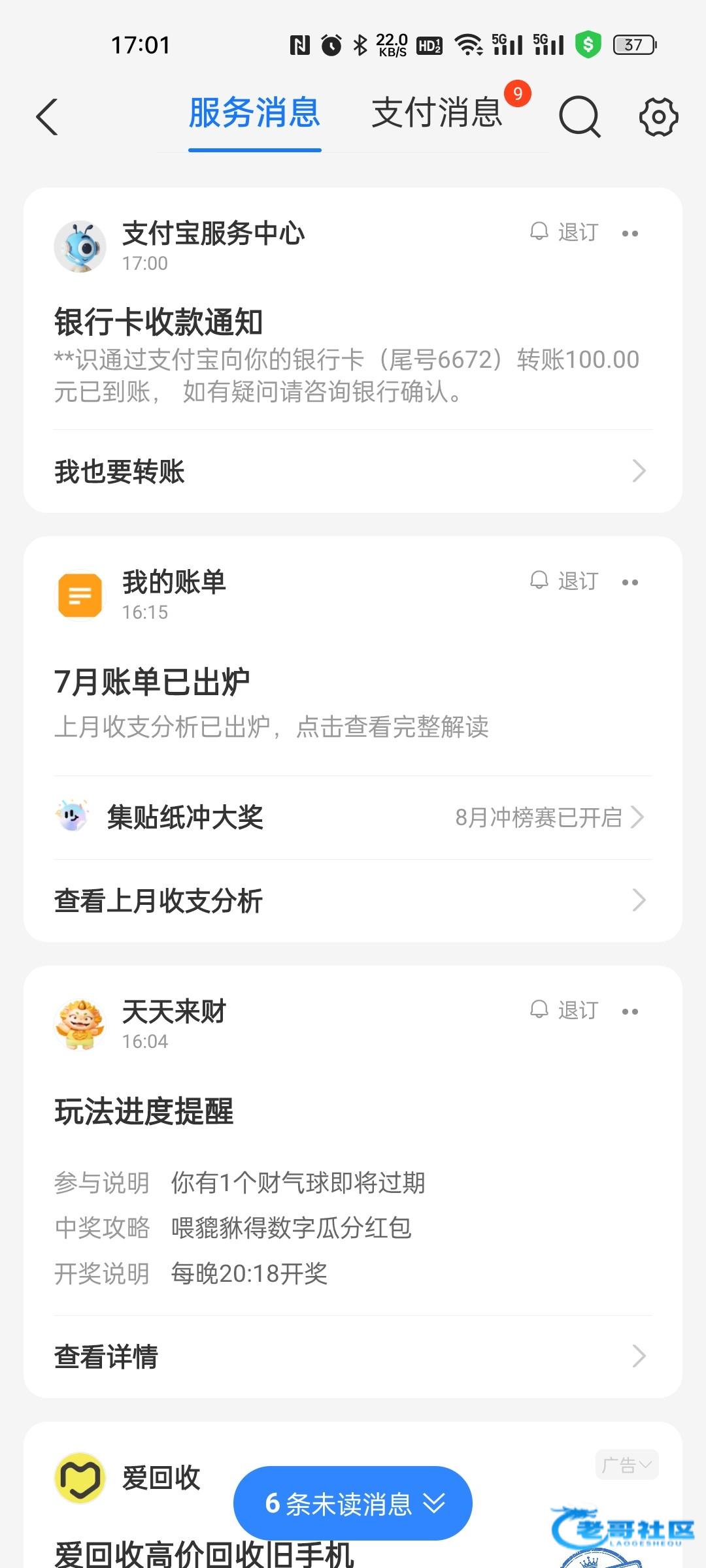Screen dimensions: 706x1568
Task: Unsubscribe (退订) from 支付宝服务中心
Action: click(x=565, y=232)
